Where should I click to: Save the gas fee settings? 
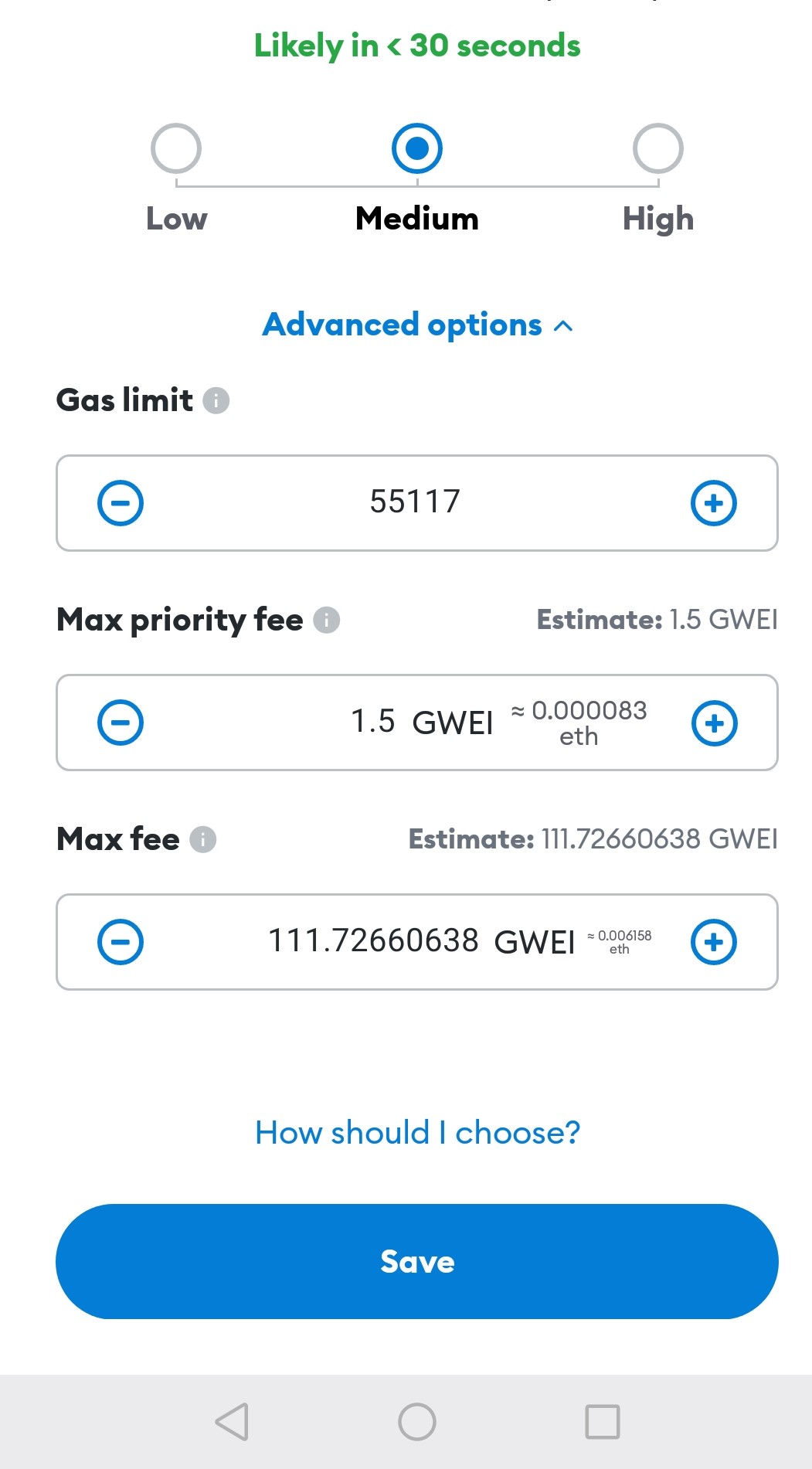click(417, 1261)
